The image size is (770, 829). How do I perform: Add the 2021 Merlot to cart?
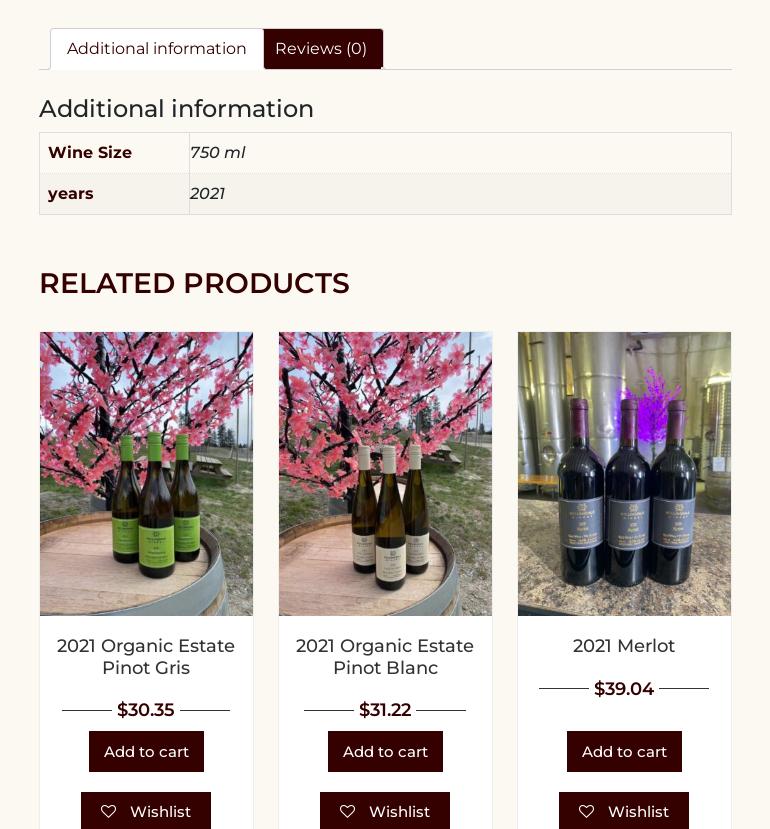[625, 751]
